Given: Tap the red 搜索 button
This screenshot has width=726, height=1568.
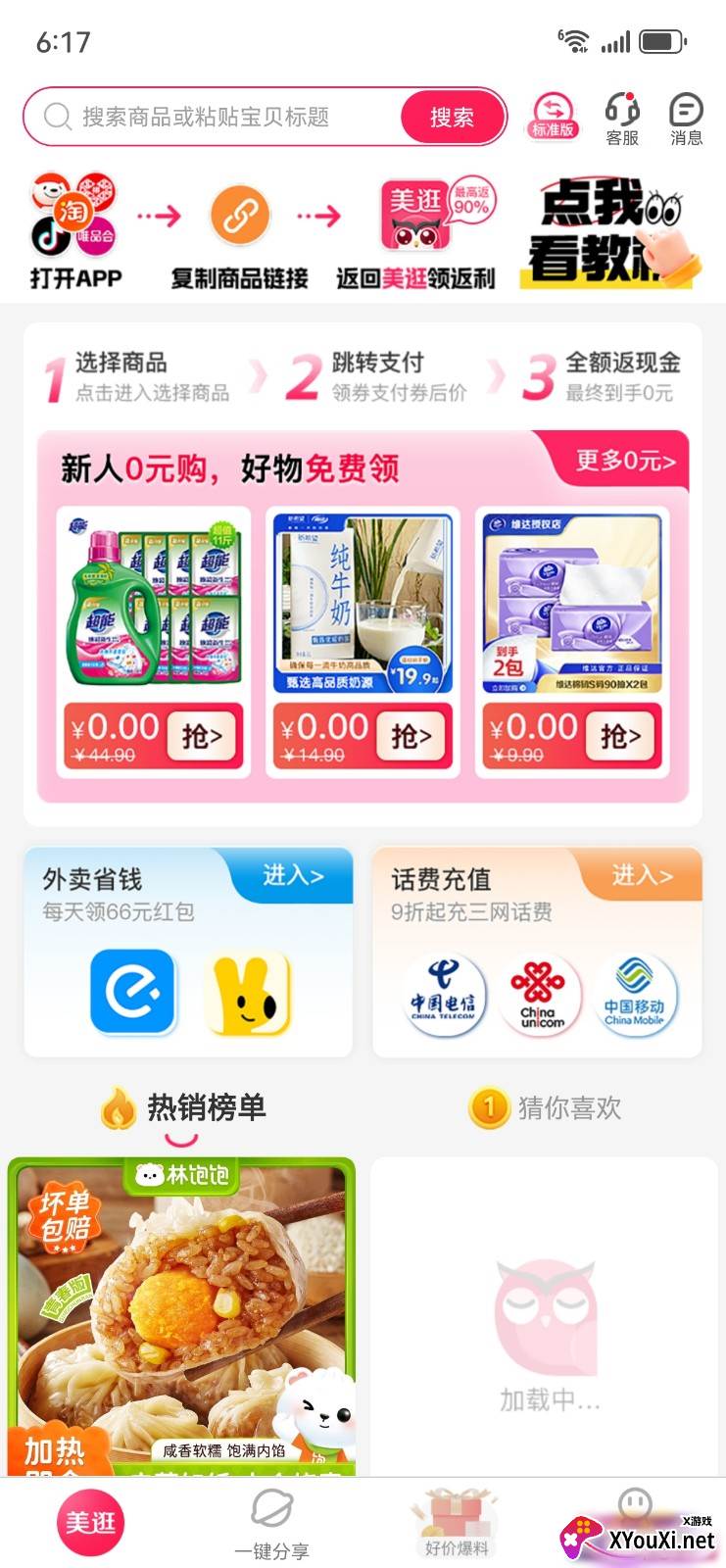Looking at the screenshot, I should click(452, 118).
